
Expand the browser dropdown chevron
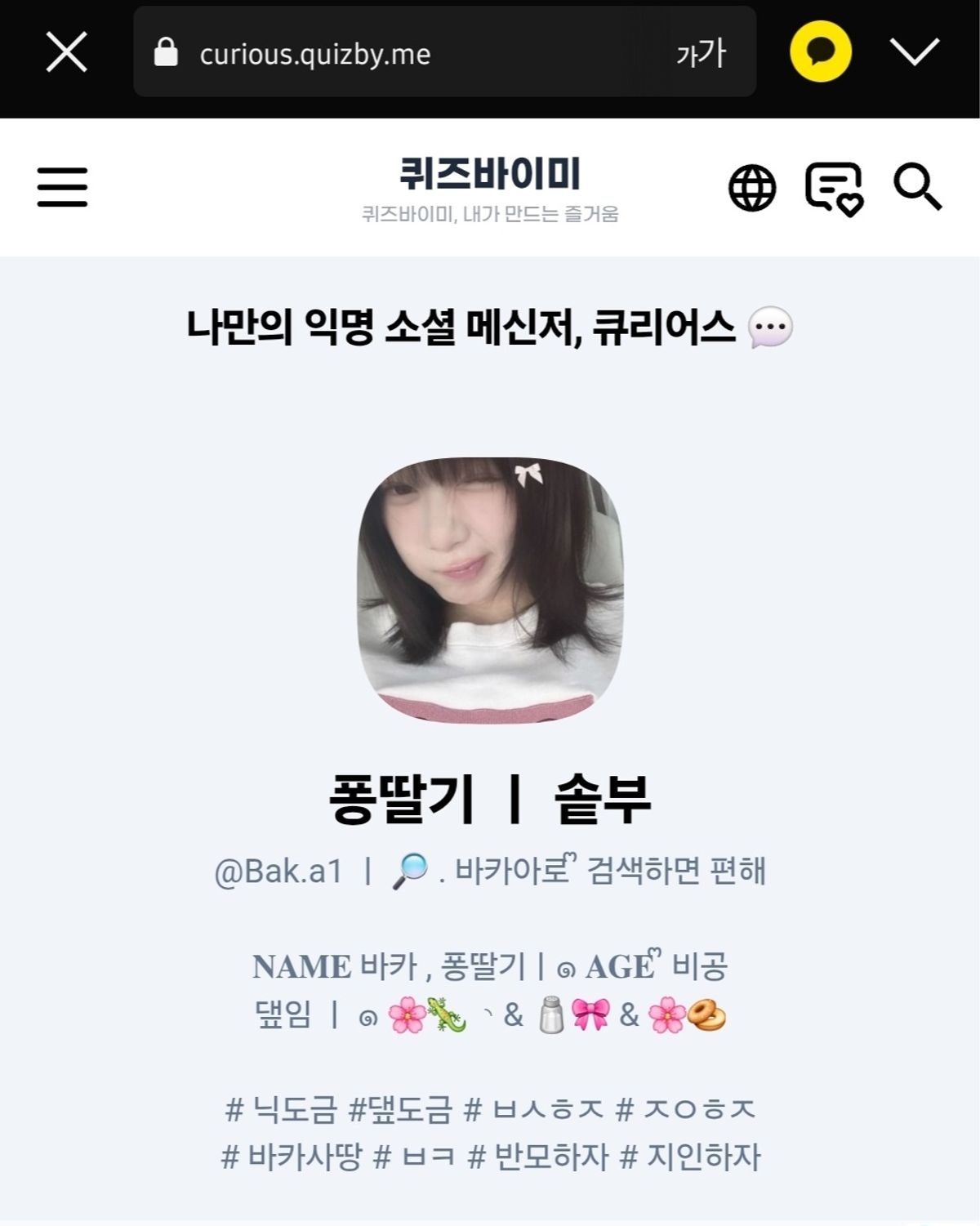pos(914,52)
